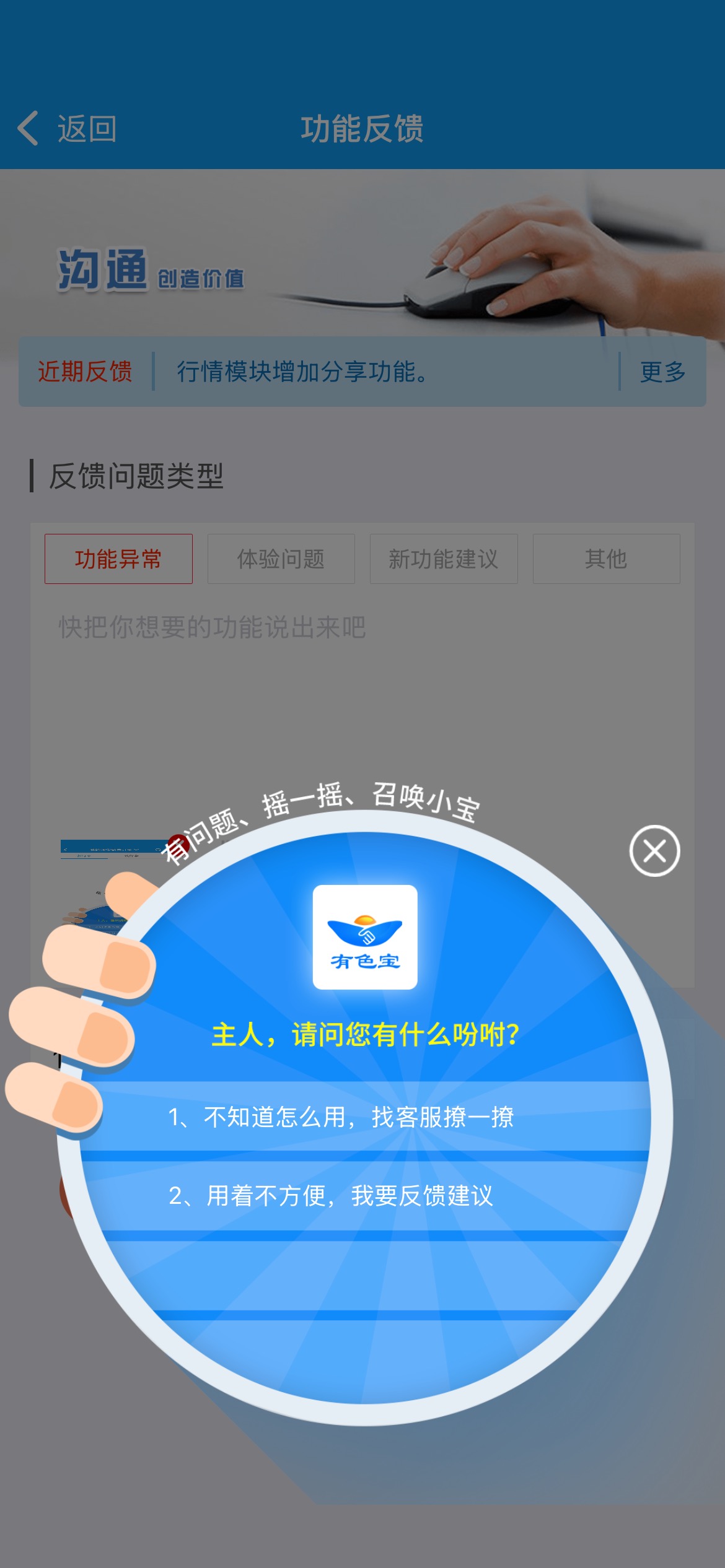The width and height of the screenshot is (725, 1568).
Task: Go back using the 返回 button
Action: pyautogui.click(x=67, y=129)
